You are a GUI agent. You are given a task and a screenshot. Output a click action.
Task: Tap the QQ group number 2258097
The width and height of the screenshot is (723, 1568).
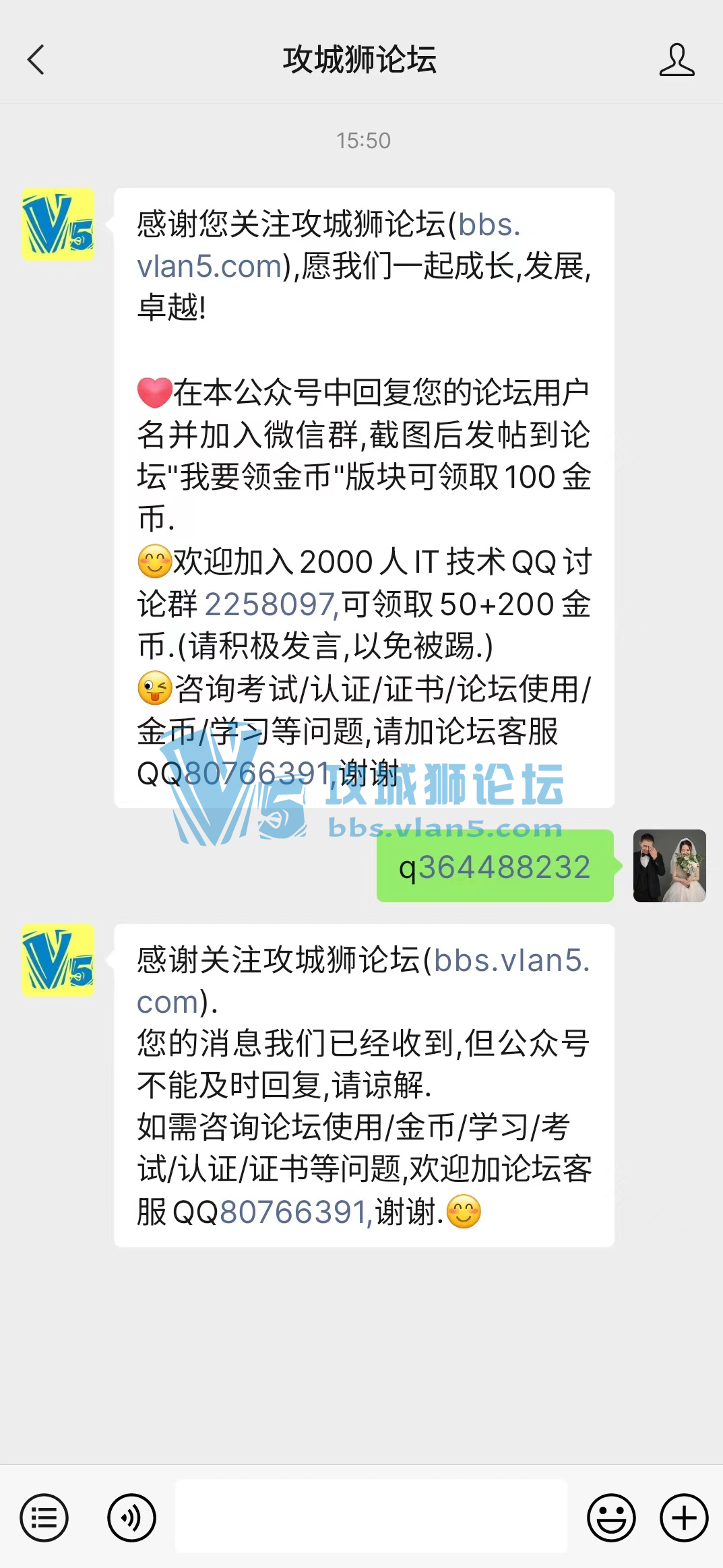tap(270, 604)
